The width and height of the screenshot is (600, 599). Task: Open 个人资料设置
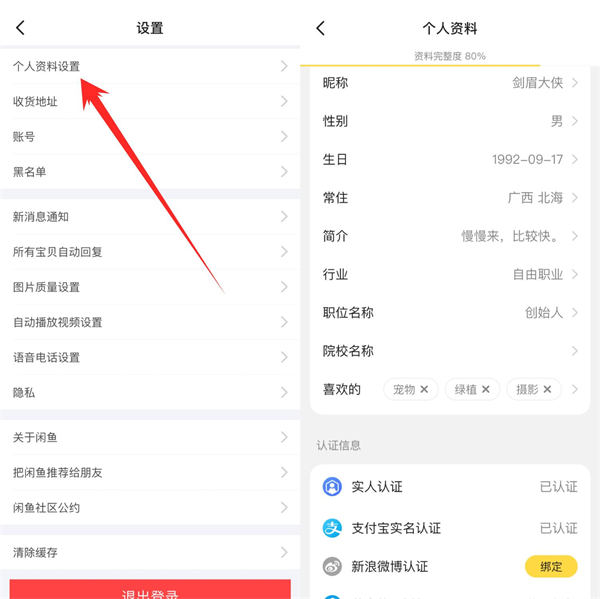click(150, 66)
